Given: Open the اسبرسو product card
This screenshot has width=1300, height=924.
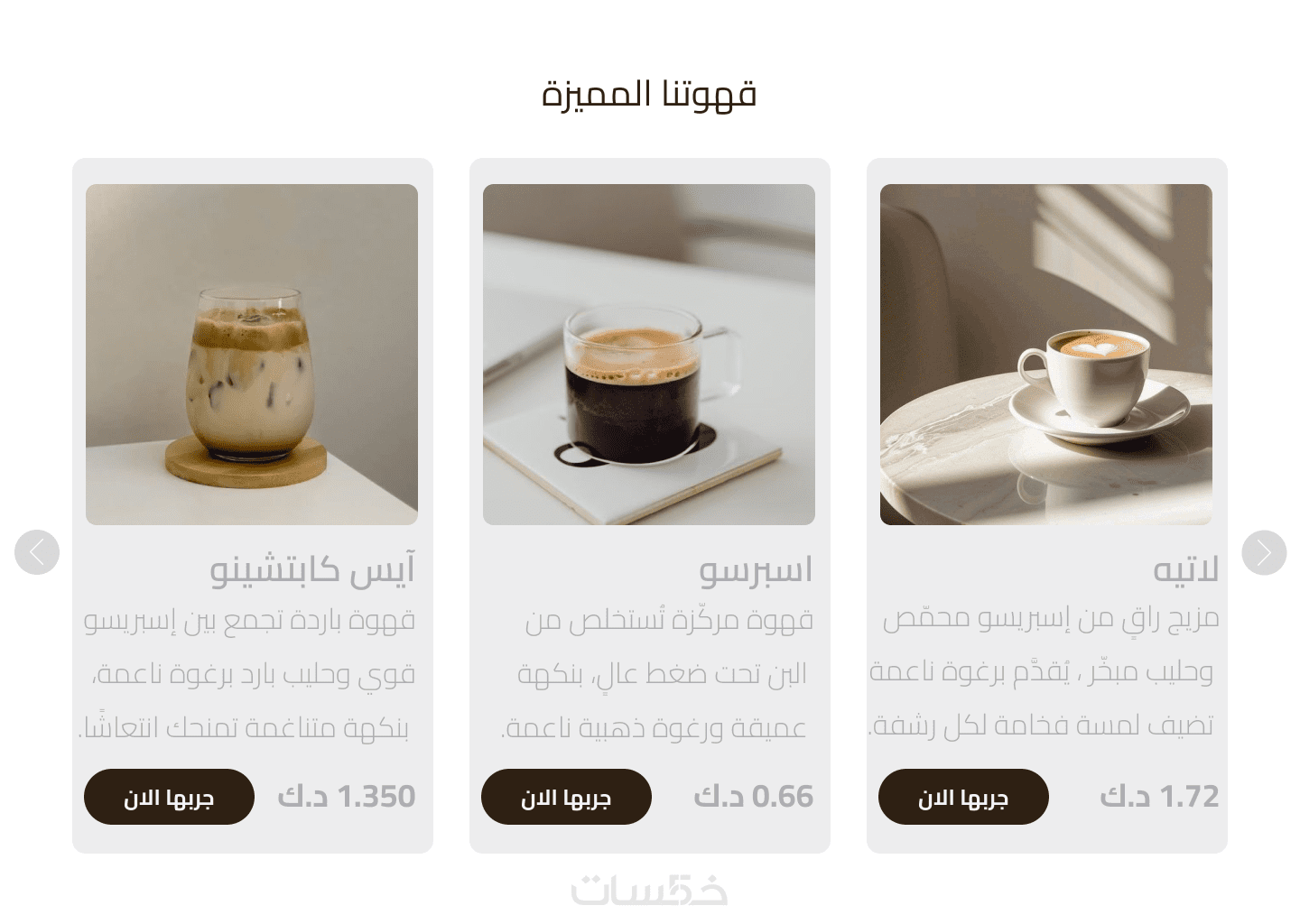Looking at the screenshot, I should point(649,355).
